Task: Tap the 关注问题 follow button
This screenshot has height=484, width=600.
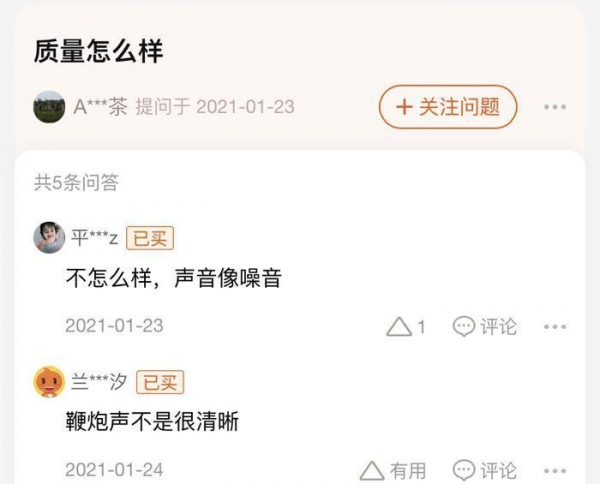Action: tap(447, 107)
